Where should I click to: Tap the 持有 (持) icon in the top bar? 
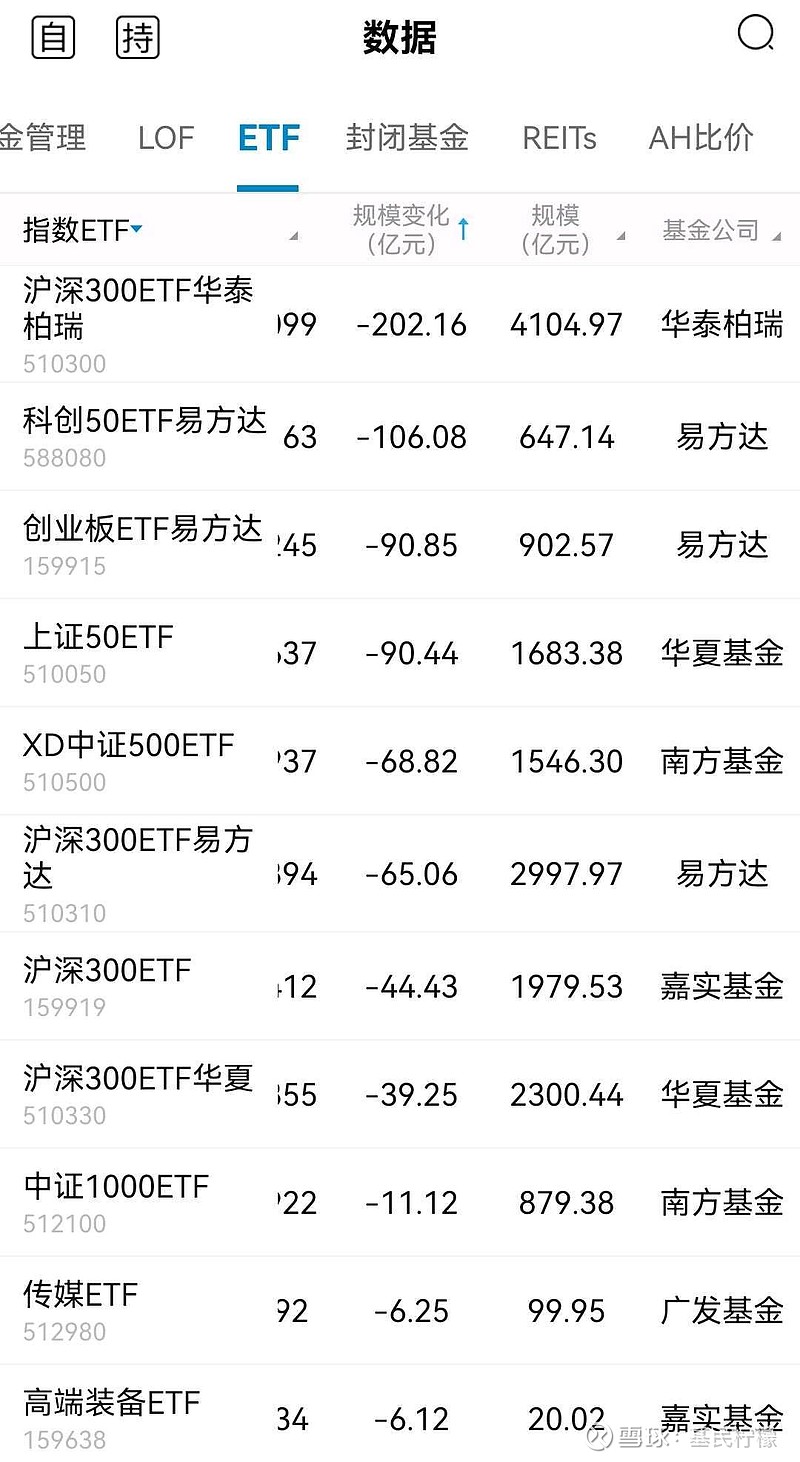138,36
